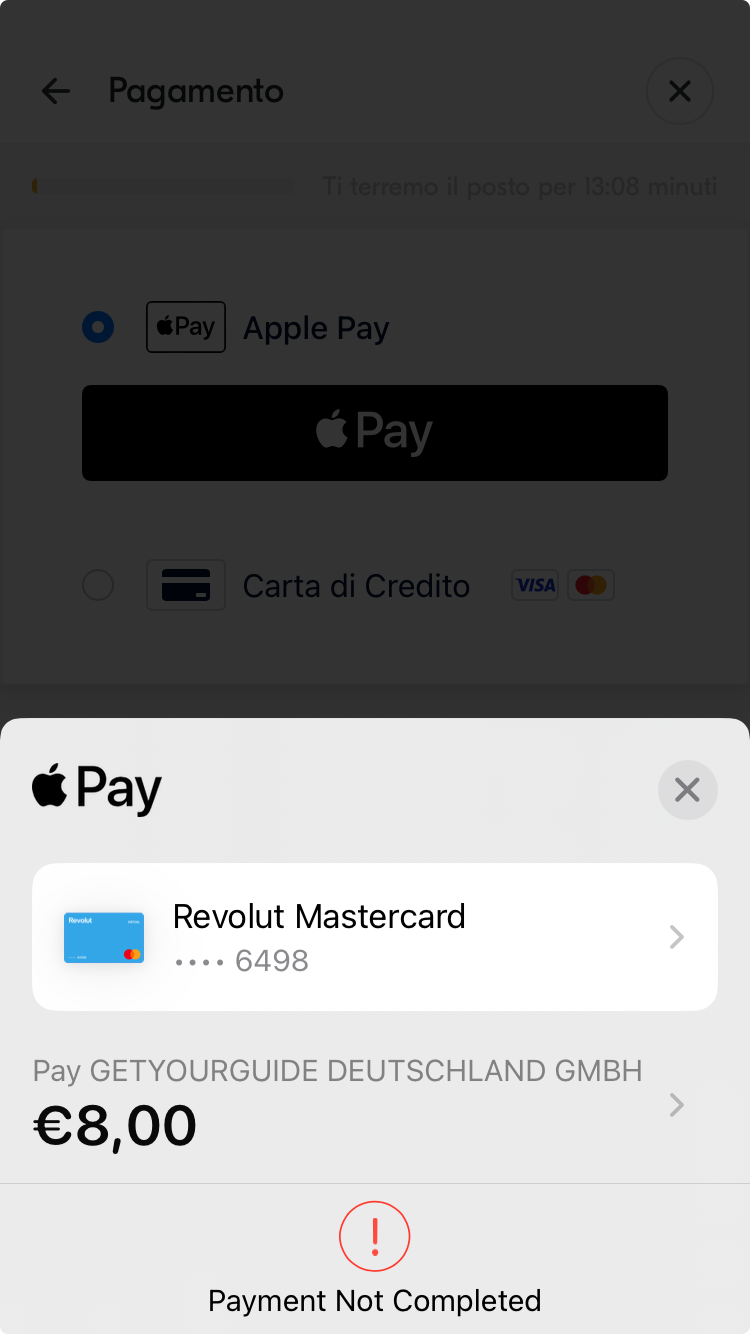Image resolution: width=750 pixels, height=1334 pixels.
Task: Click the Mastercard payment network icon
Action: pyautogui.click(x=591, y=584)
